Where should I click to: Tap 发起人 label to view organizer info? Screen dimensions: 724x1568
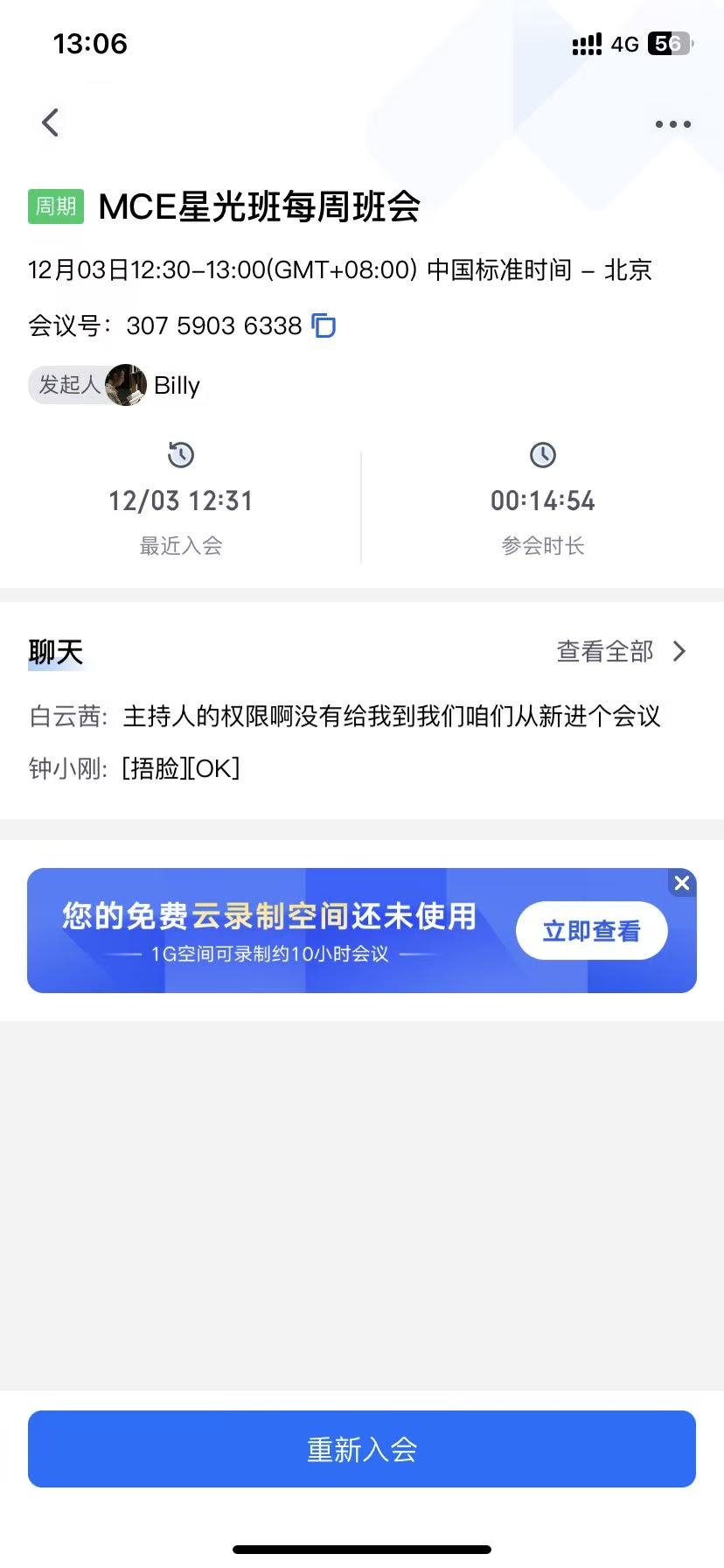tap(67, 385)
